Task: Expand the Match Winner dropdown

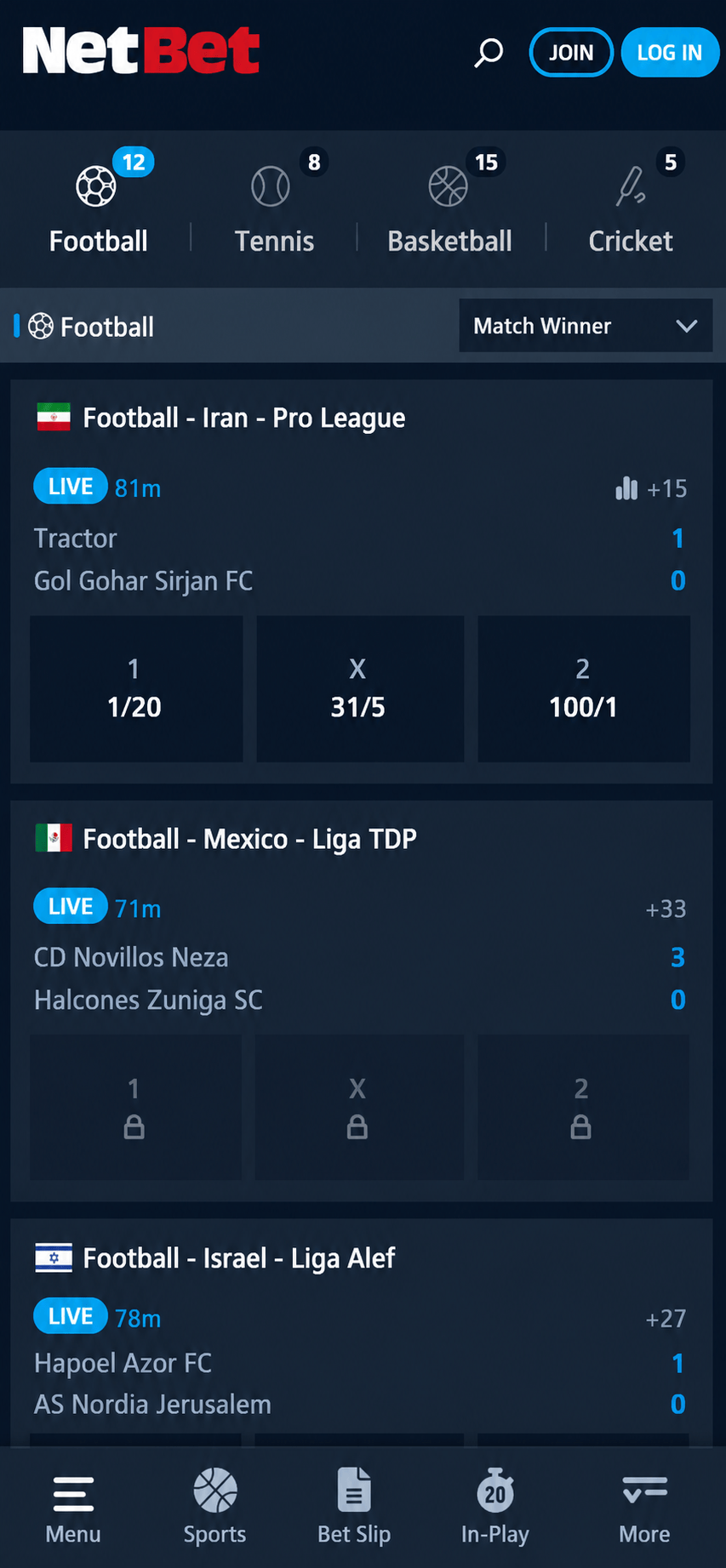Action: coord(586,326)
